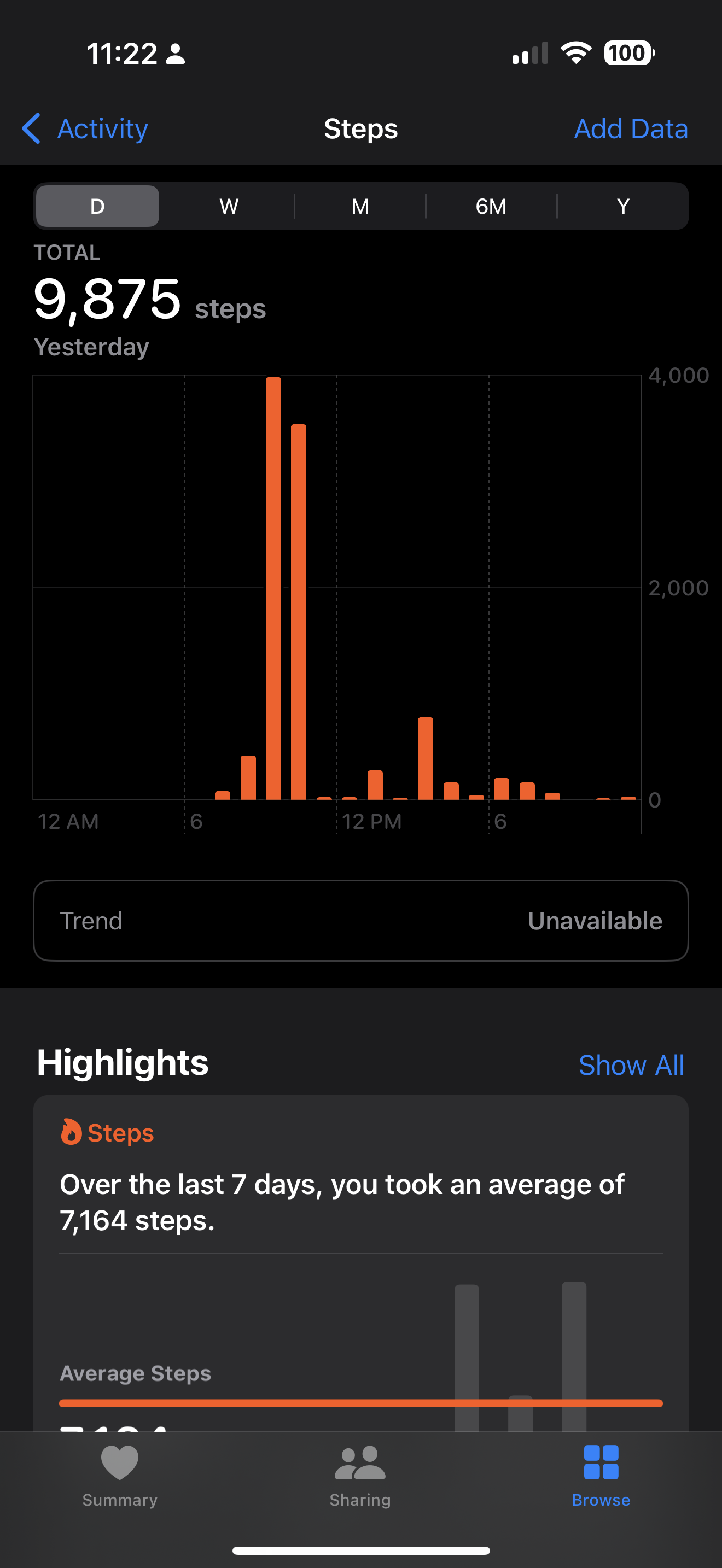Tap the Add Data button
The image size is (722, 1568).
tap(631, 128)
